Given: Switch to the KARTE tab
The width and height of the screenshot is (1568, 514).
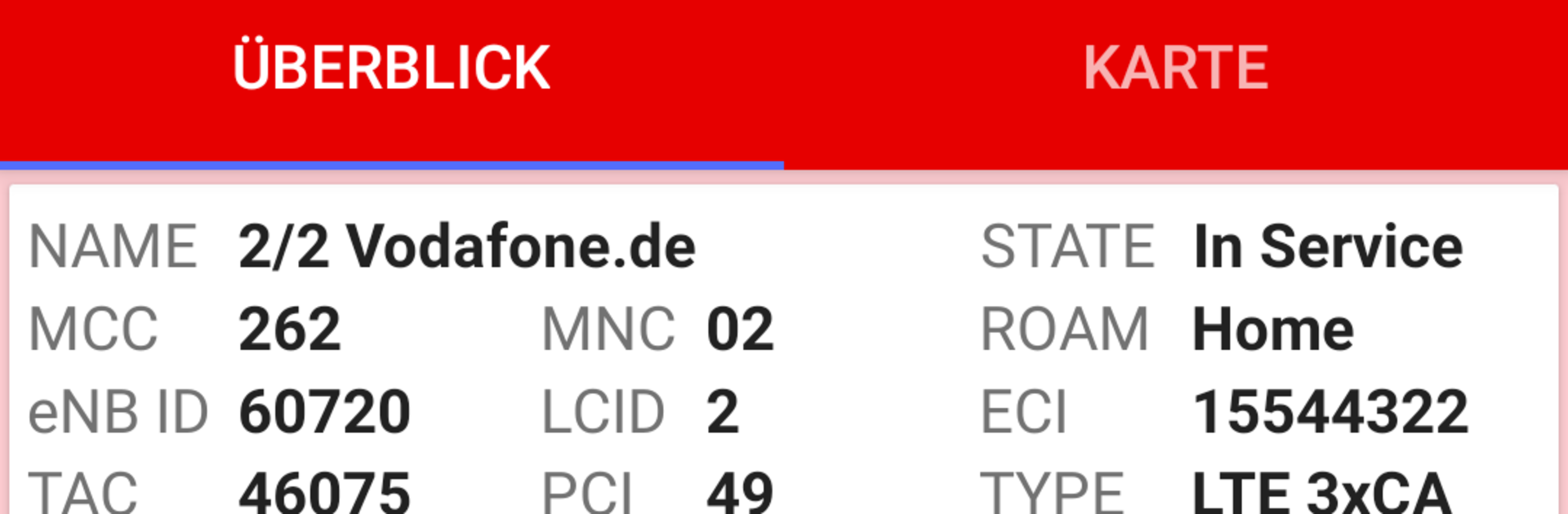Looking at the screenshot, I should pyautogui.click(x=1176, y=69).
